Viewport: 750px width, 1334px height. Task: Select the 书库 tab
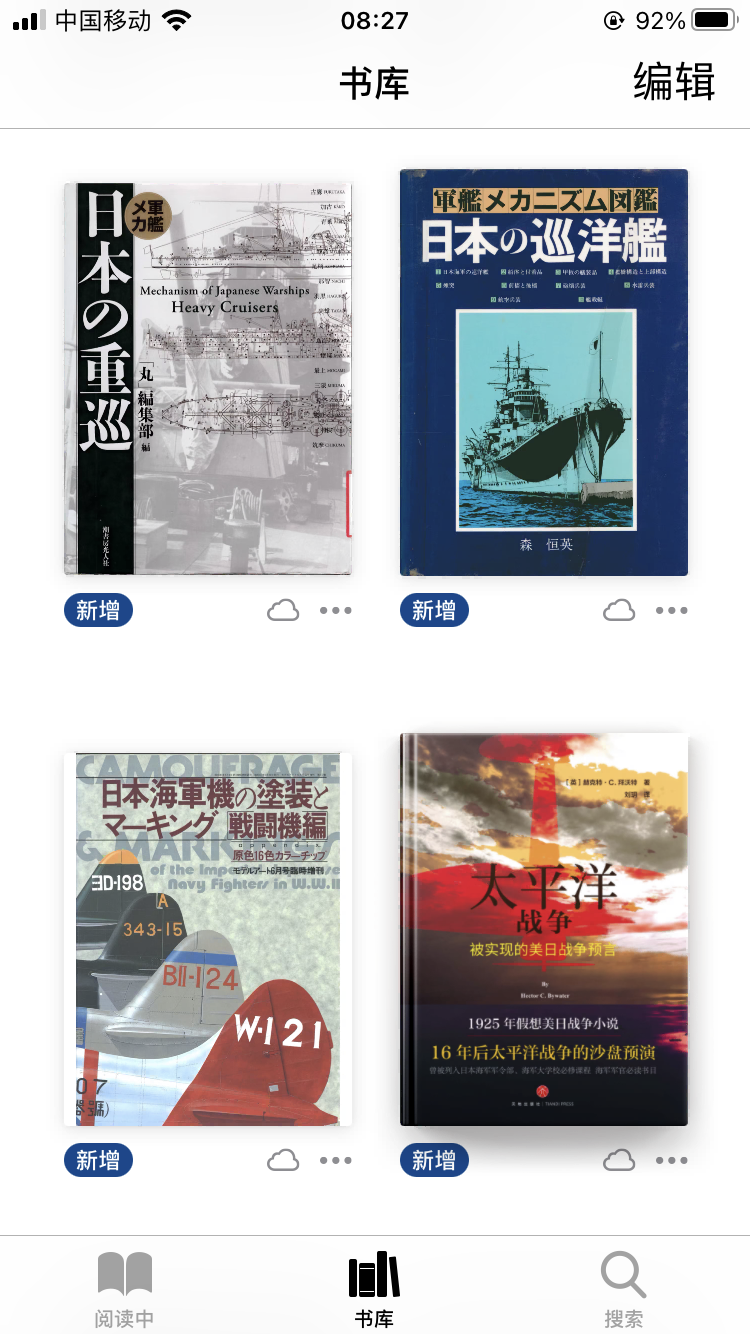pyautogui.click(x=374, y=1288)
